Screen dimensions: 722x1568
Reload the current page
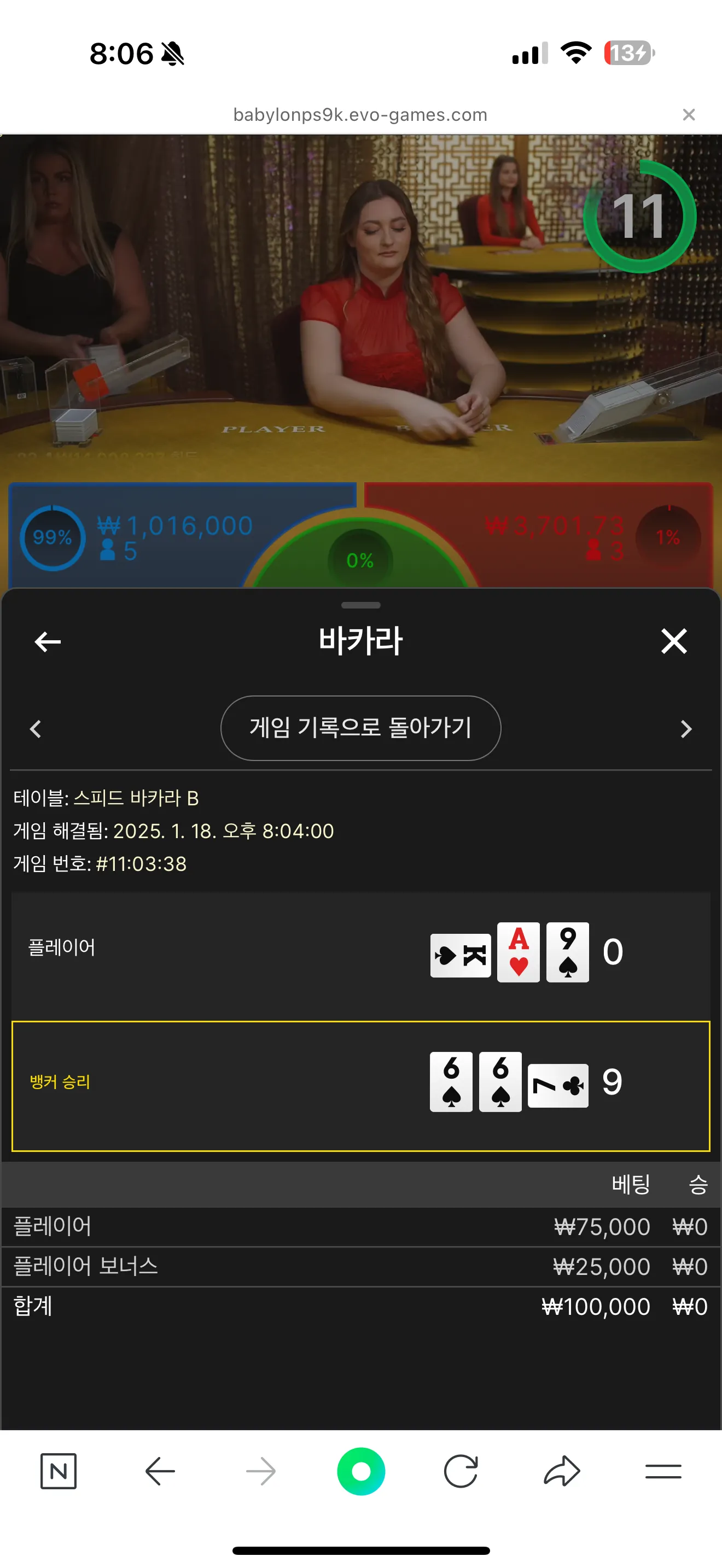[461, 1471]
